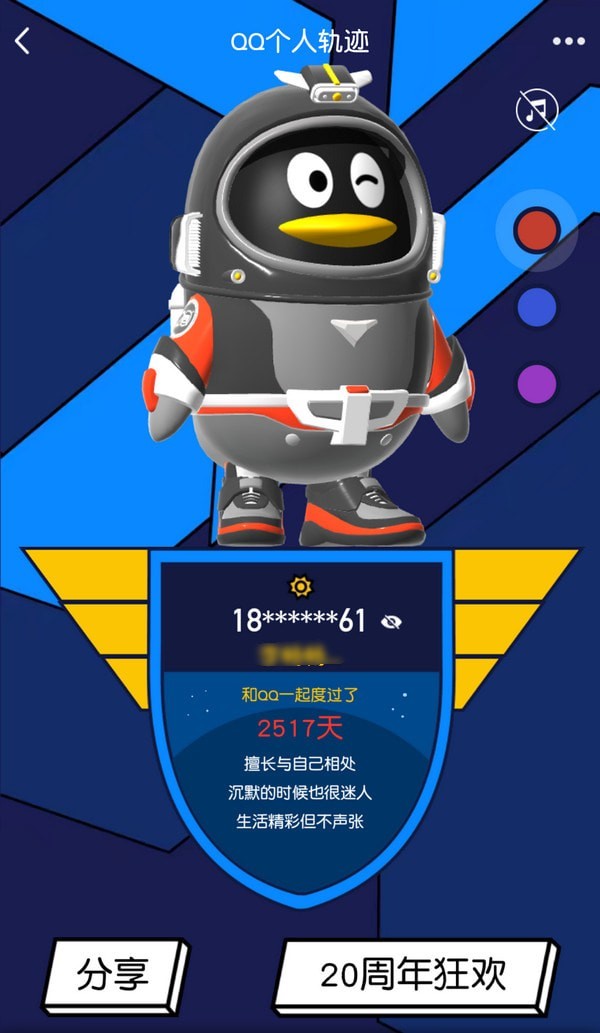Toggle QQ number visibility eye icon
The image size is (600, 1033).
391,622
